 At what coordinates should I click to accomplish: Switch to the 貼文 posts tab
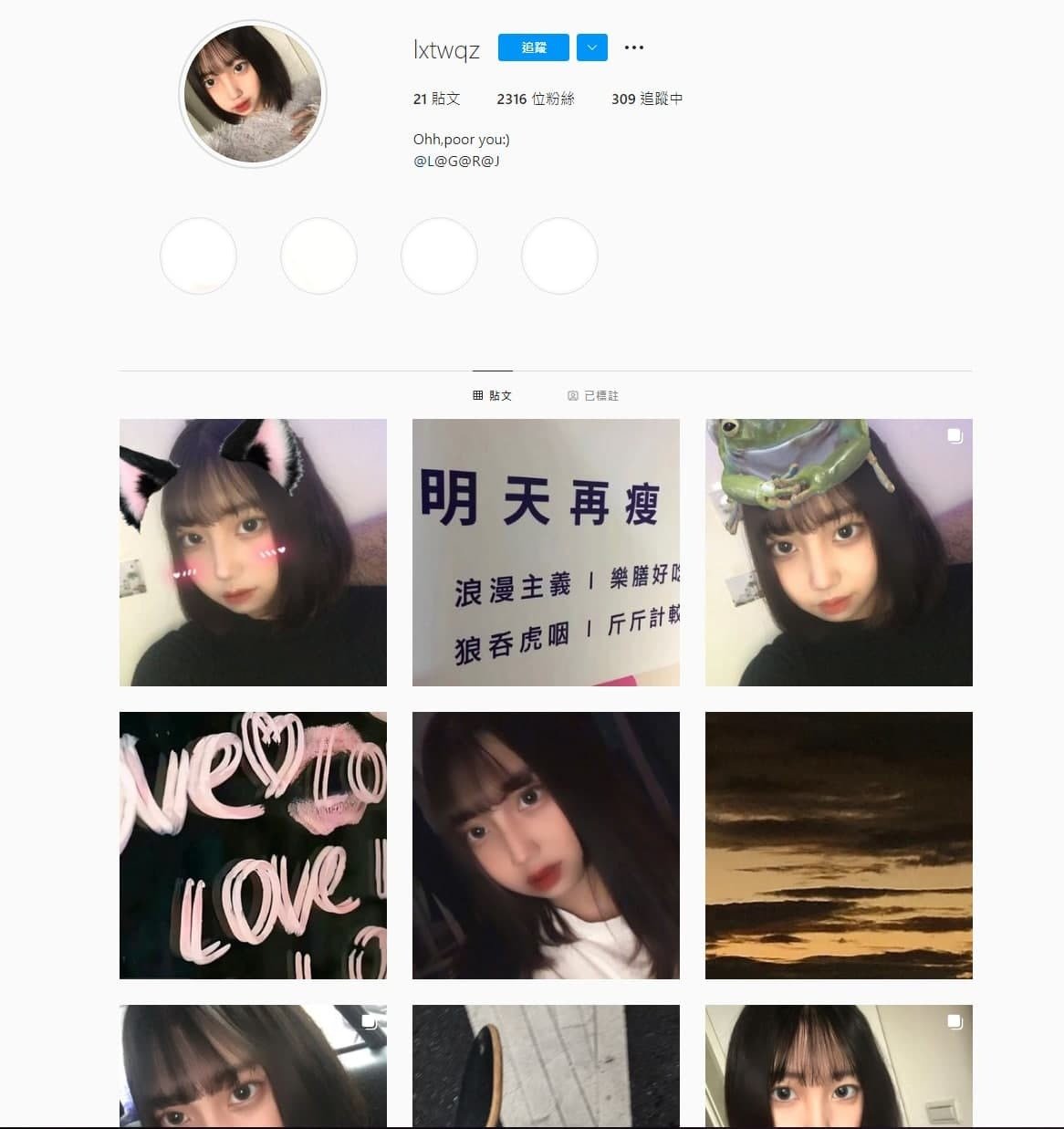tap(493, 395)
